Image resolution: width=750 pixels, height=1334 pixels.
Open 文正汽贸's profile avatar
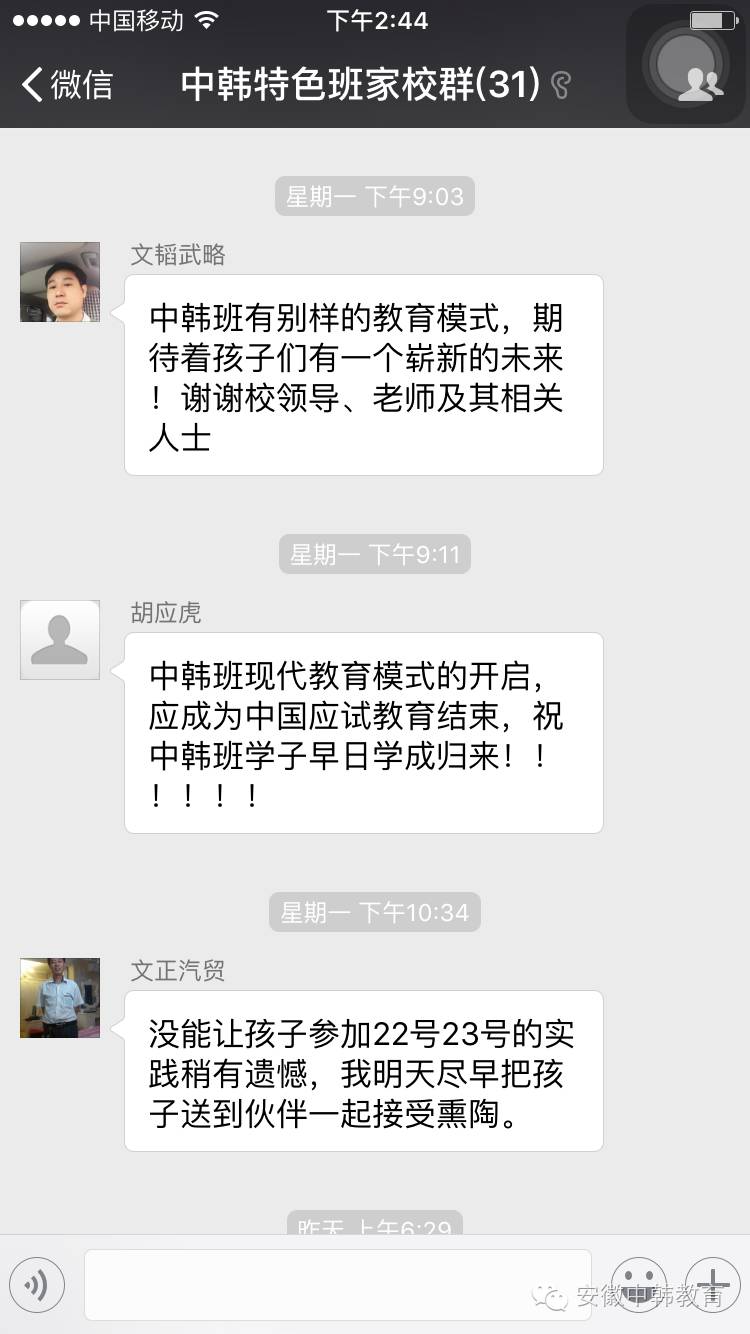click(60, 998)
